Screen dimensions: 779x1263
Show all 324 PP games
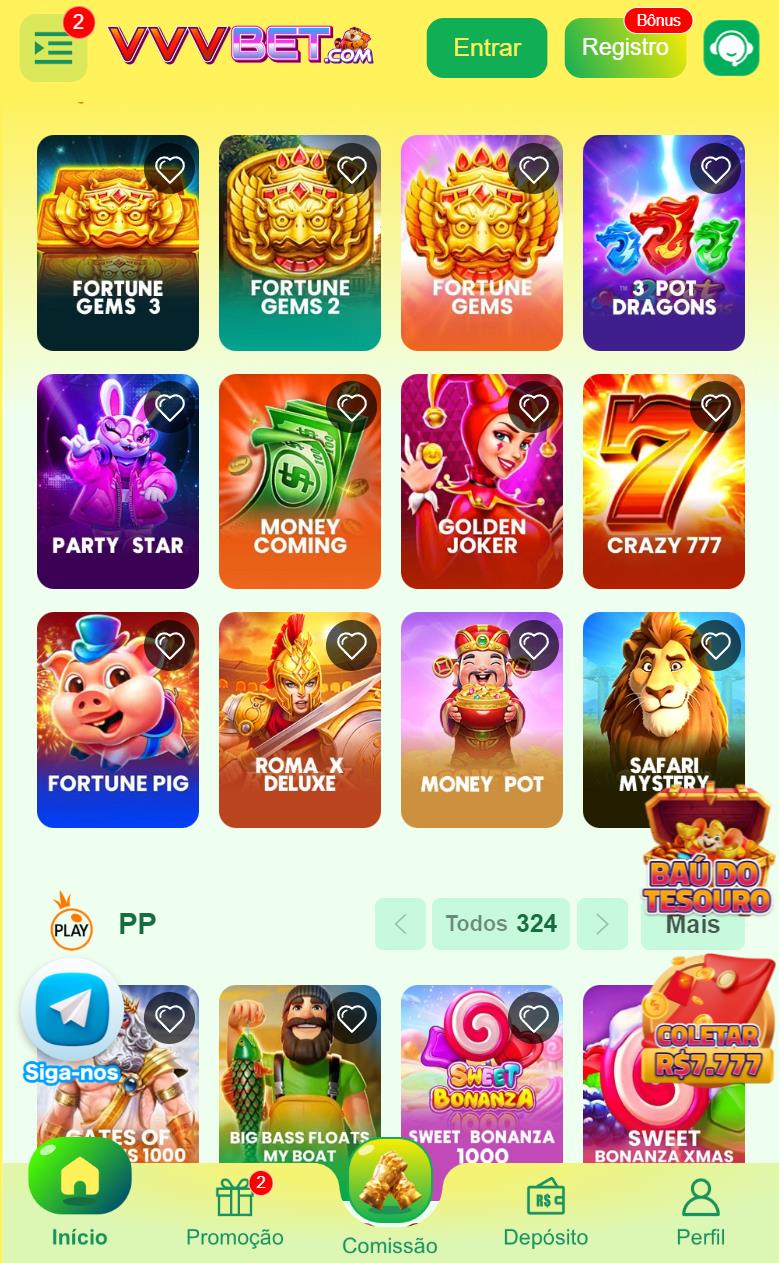click(501, 924)
